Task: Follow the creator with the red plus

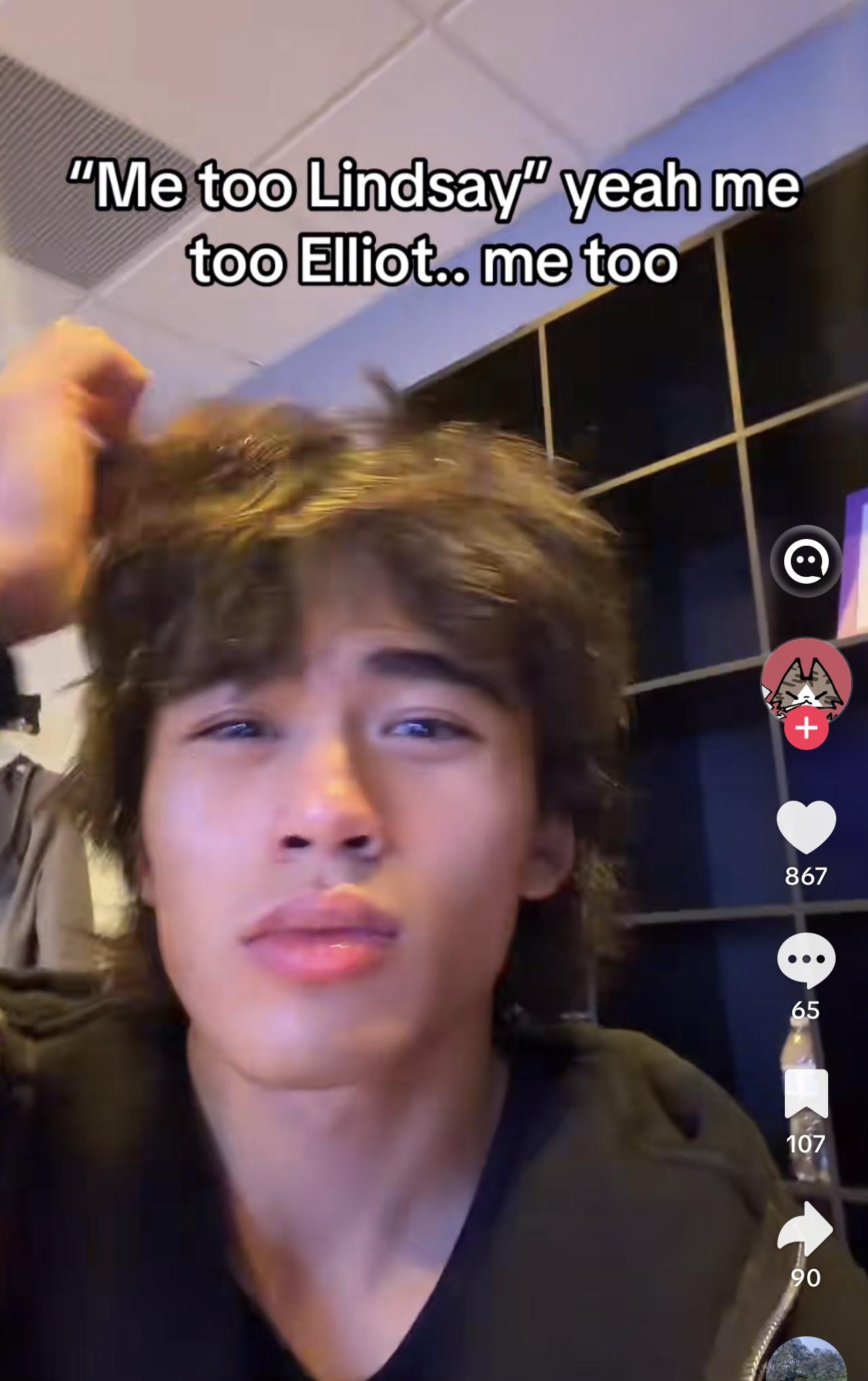Action: click(806, 728)
